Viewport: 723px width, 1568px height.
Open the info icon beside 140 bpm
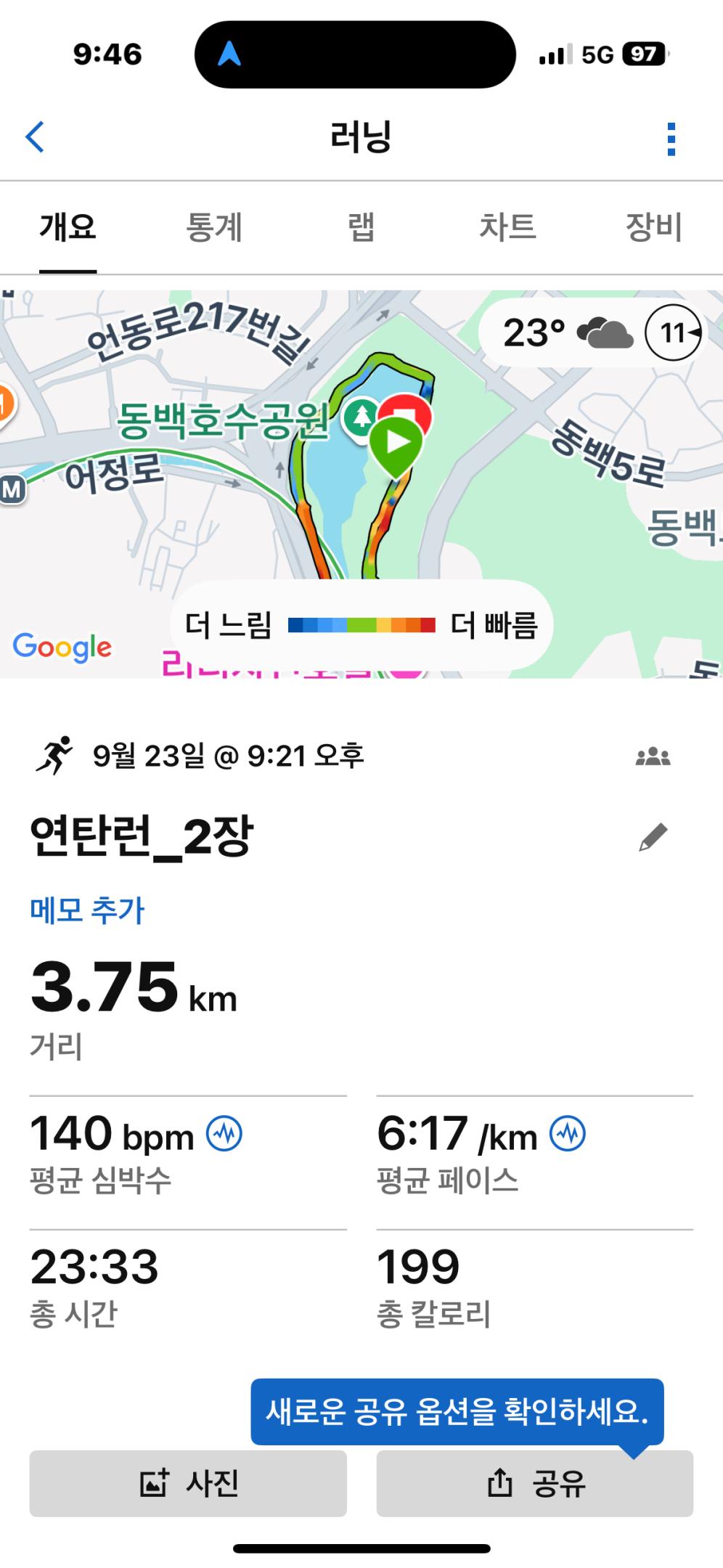(x=224, y=1133)
